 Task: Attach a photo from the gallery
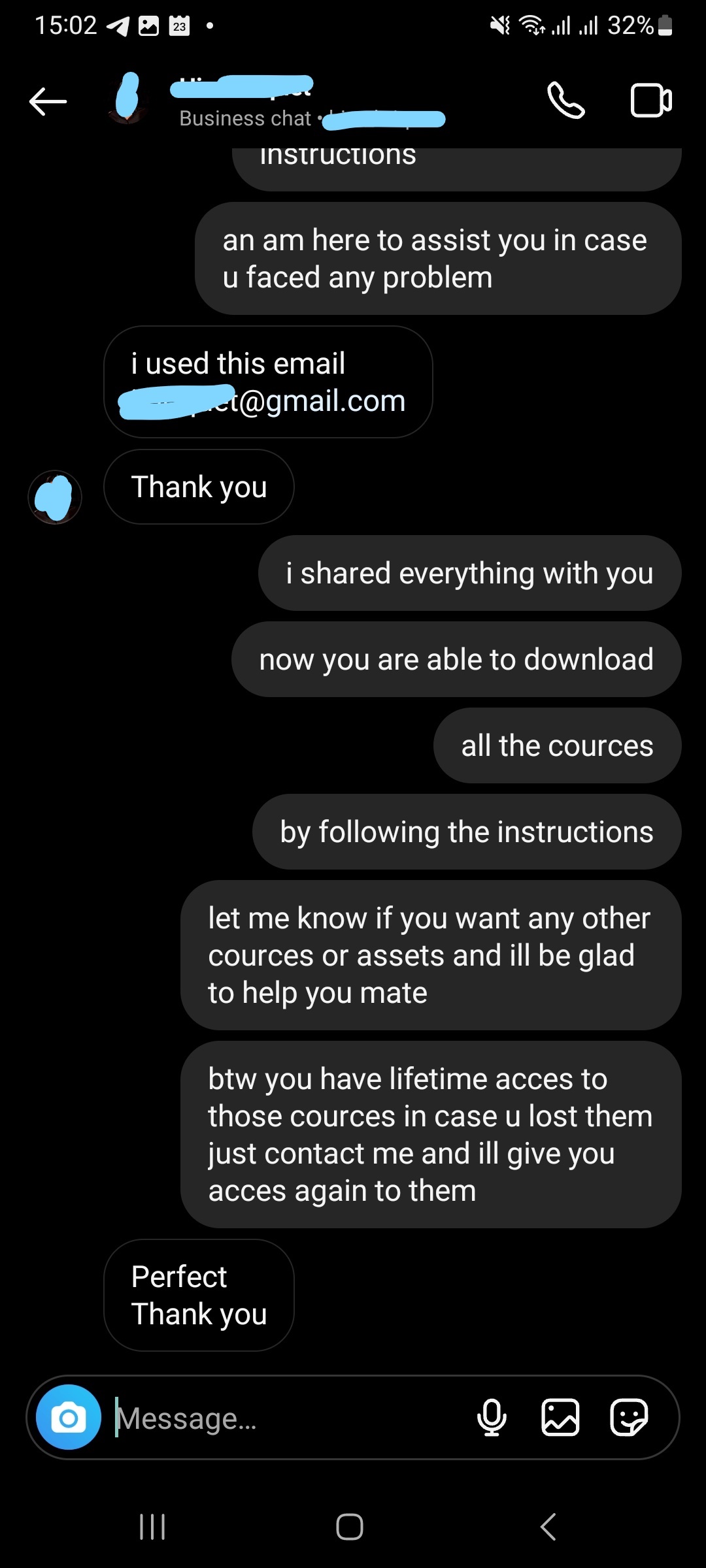coord(560,1417)
